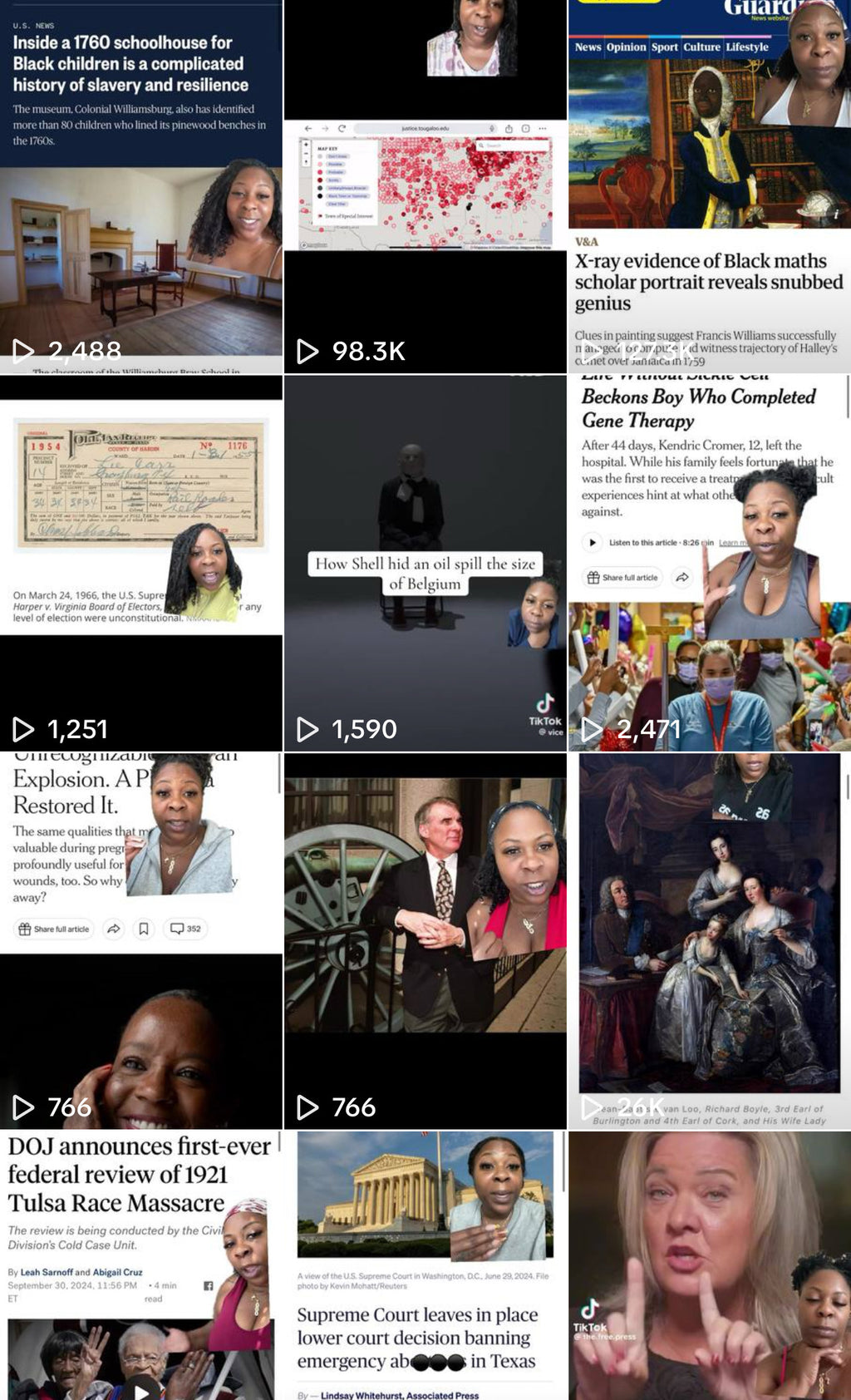Open the Black maths scholar portrait video
Screen dimensions: 851x1400
pos(709,187)
